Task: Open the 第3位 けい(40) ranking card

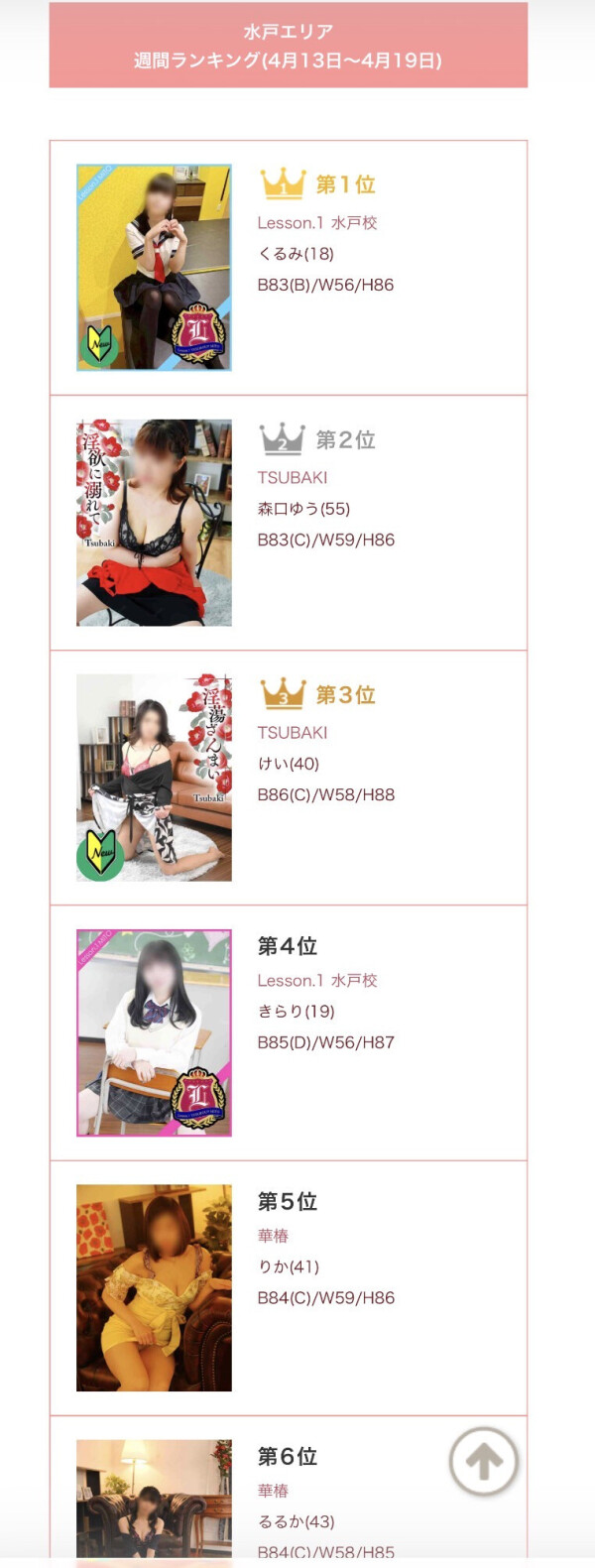Action: pyautogui.click(x=288, y=778)
